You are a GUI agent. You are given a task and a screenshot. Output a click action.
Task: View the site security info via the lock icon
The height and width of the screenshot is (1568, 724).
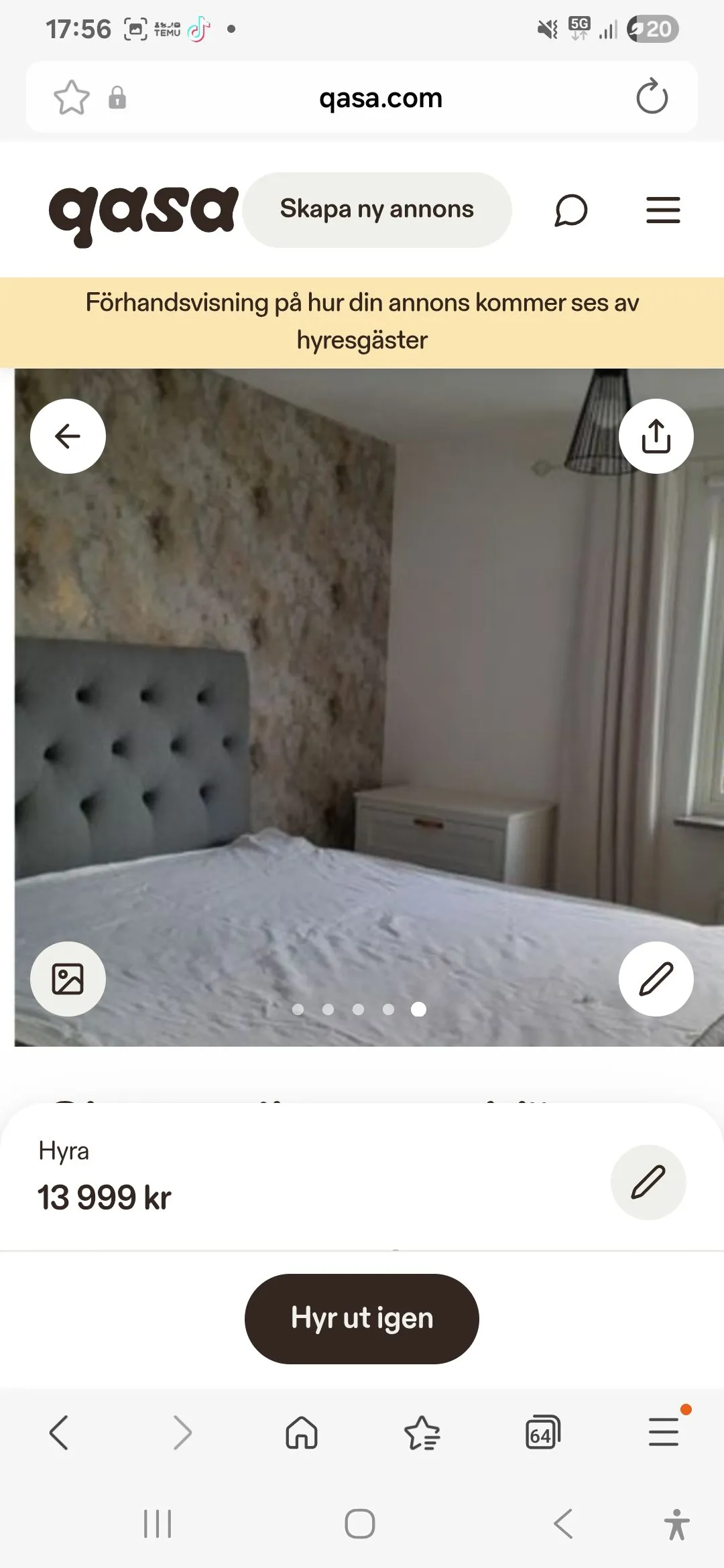point(118,99)
